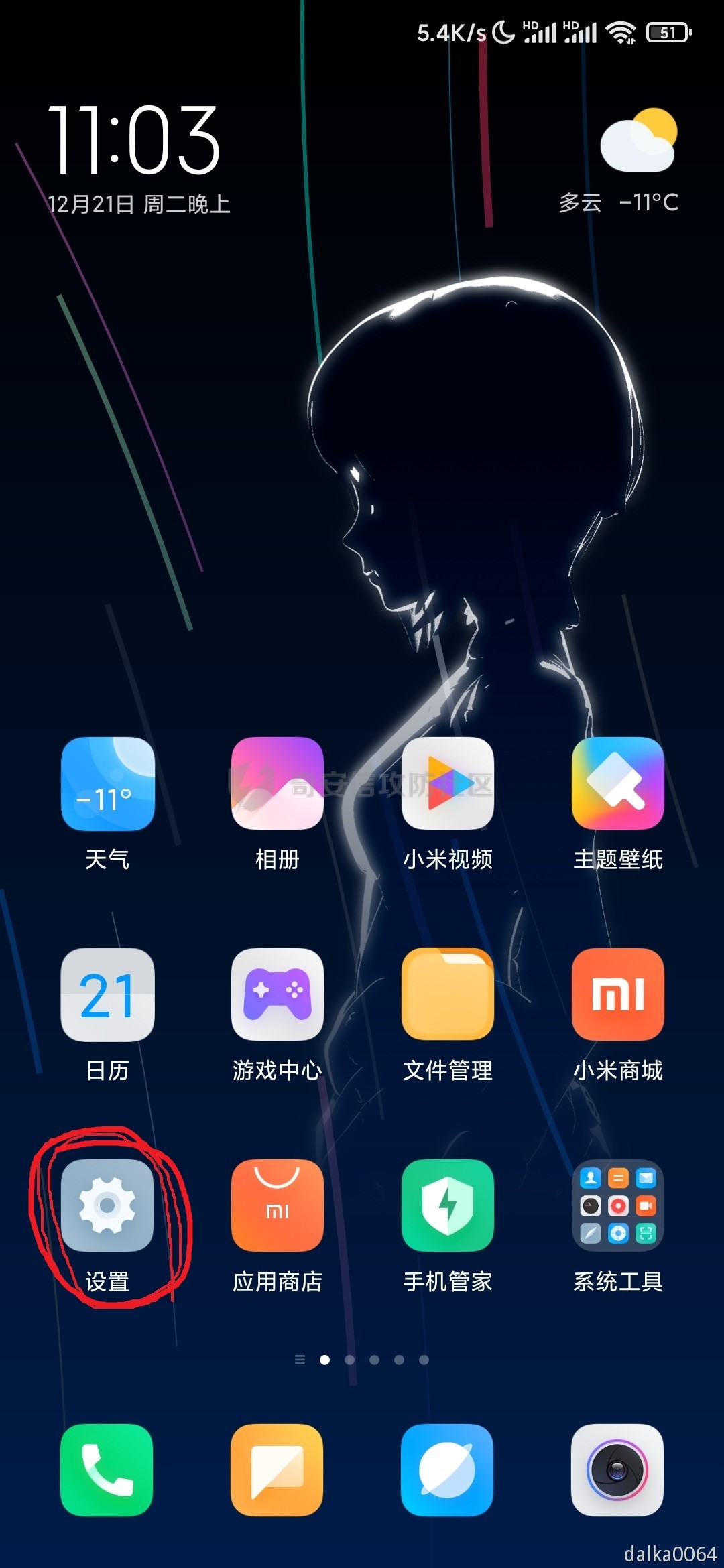Tap the 11:03 clock widget
The height and width of the screenshot is (1568, 724).
point(134,141)
